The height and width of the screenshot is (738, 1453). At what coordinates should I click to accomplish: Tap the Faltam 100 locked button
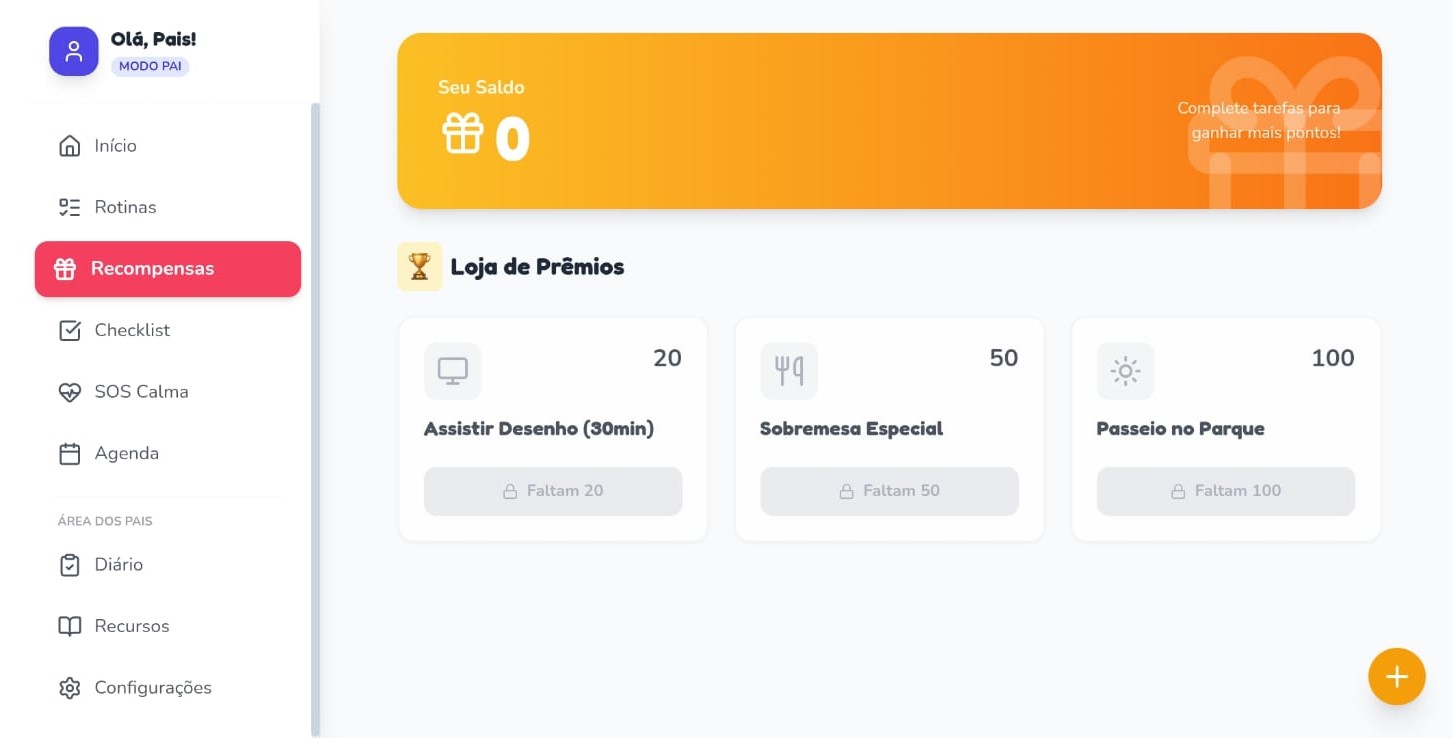click(1225, 491)
